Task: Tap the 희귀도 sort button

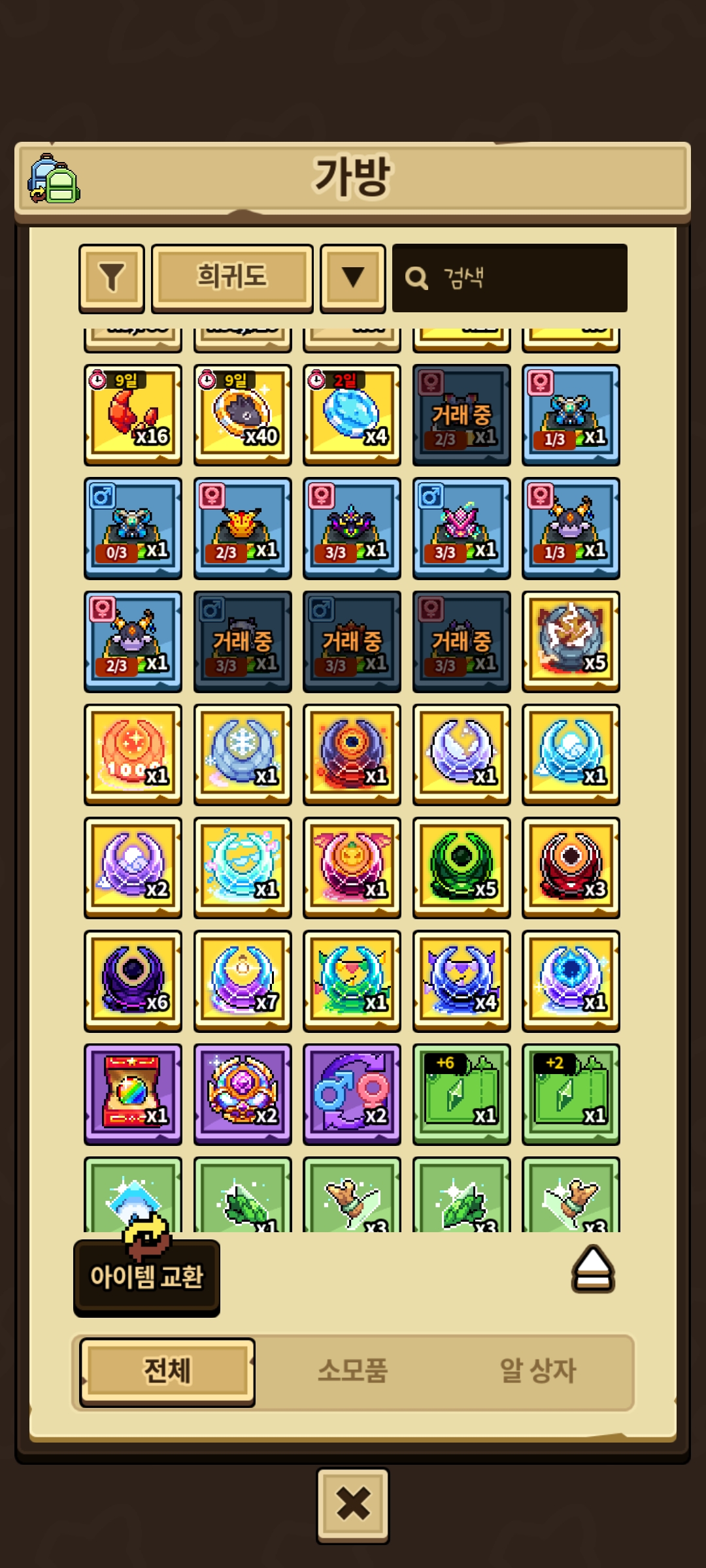Action: pos(232,278)
